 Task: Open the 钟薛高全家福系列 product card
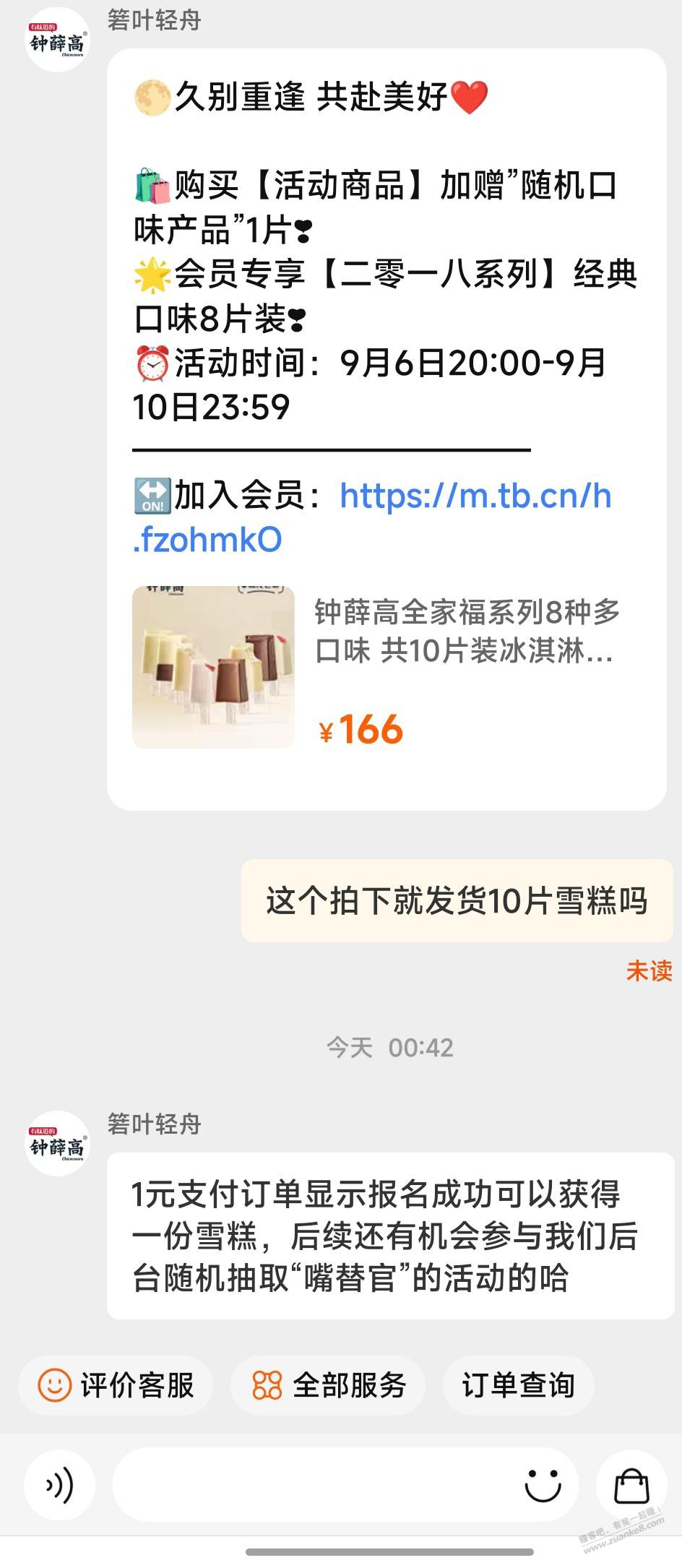coord(387,667)
